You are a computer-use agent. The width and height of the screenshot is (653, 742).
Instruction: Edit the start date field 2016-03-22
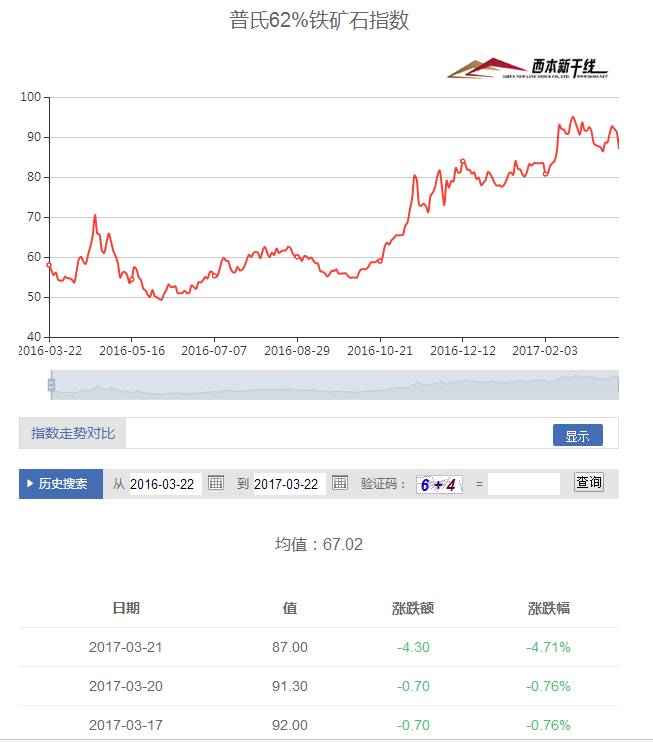[165, 484]
